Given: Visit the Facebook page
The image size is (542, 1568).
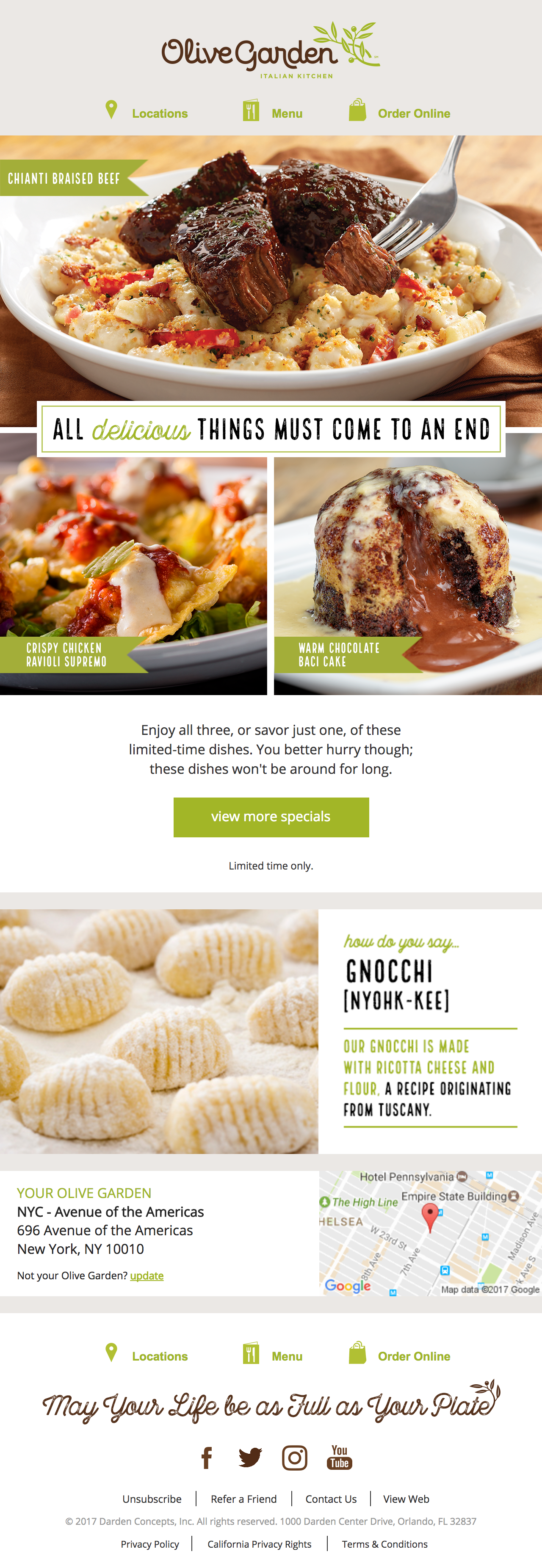Looking at the screenshot, I should [207, 1458].
